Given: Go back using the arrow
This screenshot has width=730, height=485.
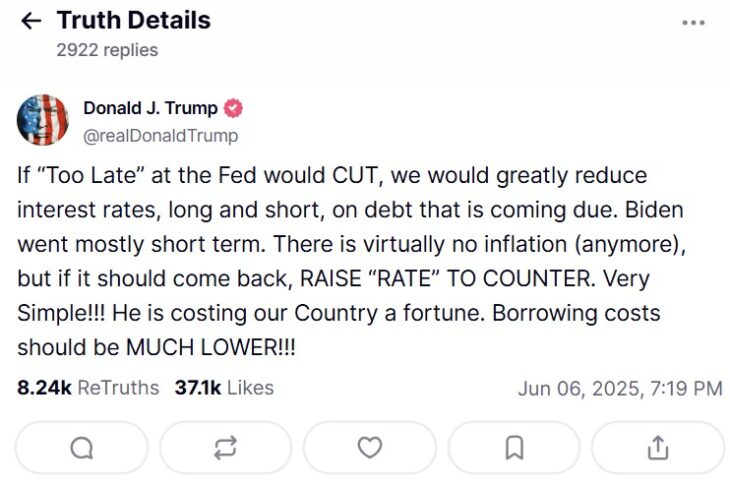Looking at the screenshot, I should tap(31, 21).
